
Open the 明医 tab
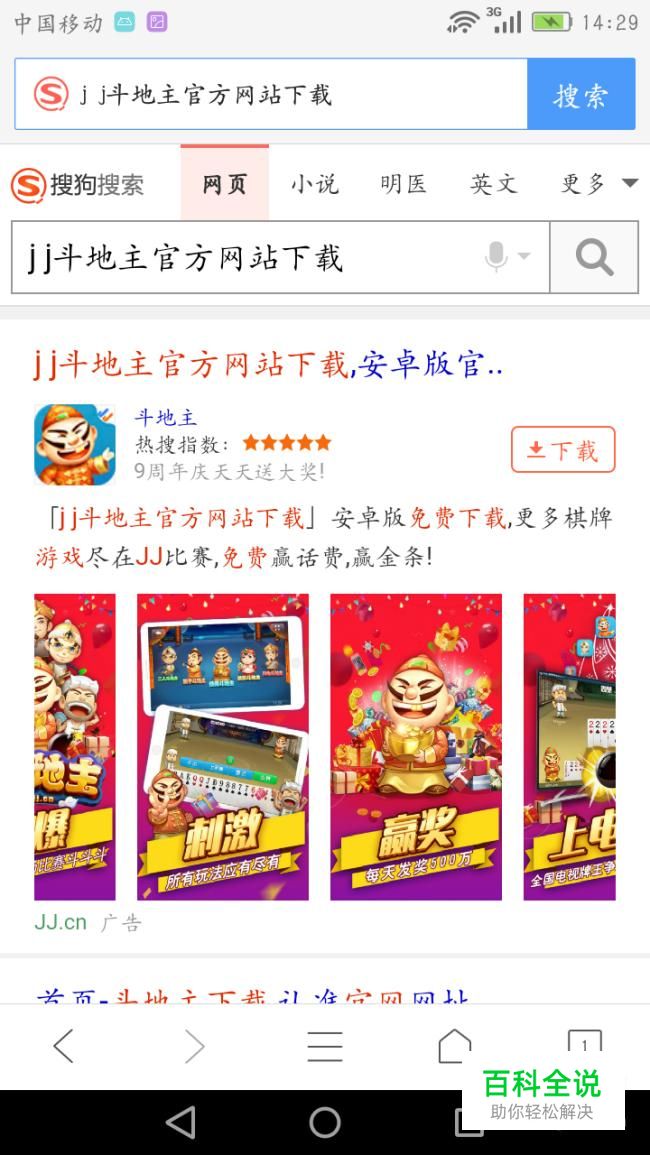point(403,184)
